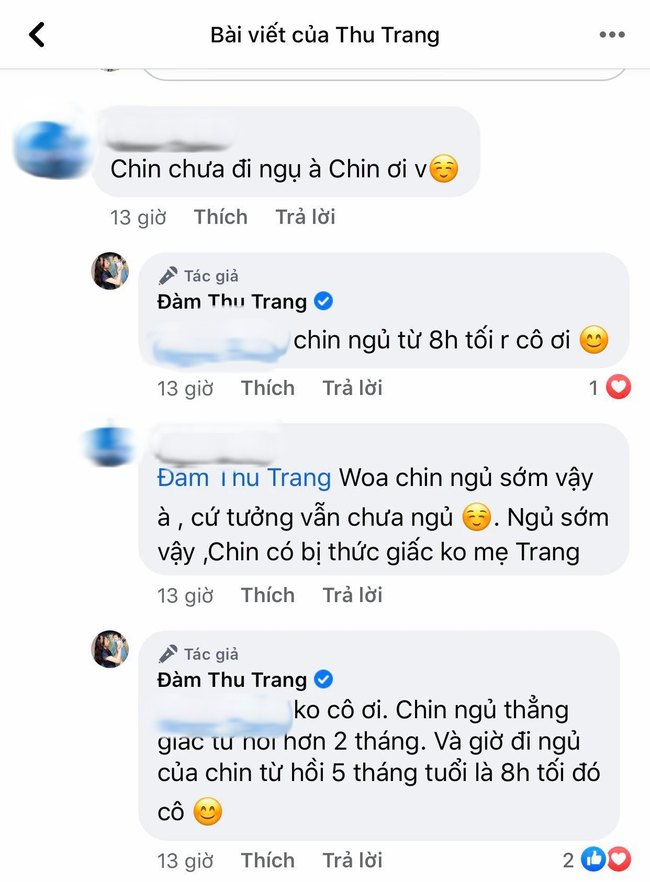Open the three-dot overflow menu

pos(611,35)
